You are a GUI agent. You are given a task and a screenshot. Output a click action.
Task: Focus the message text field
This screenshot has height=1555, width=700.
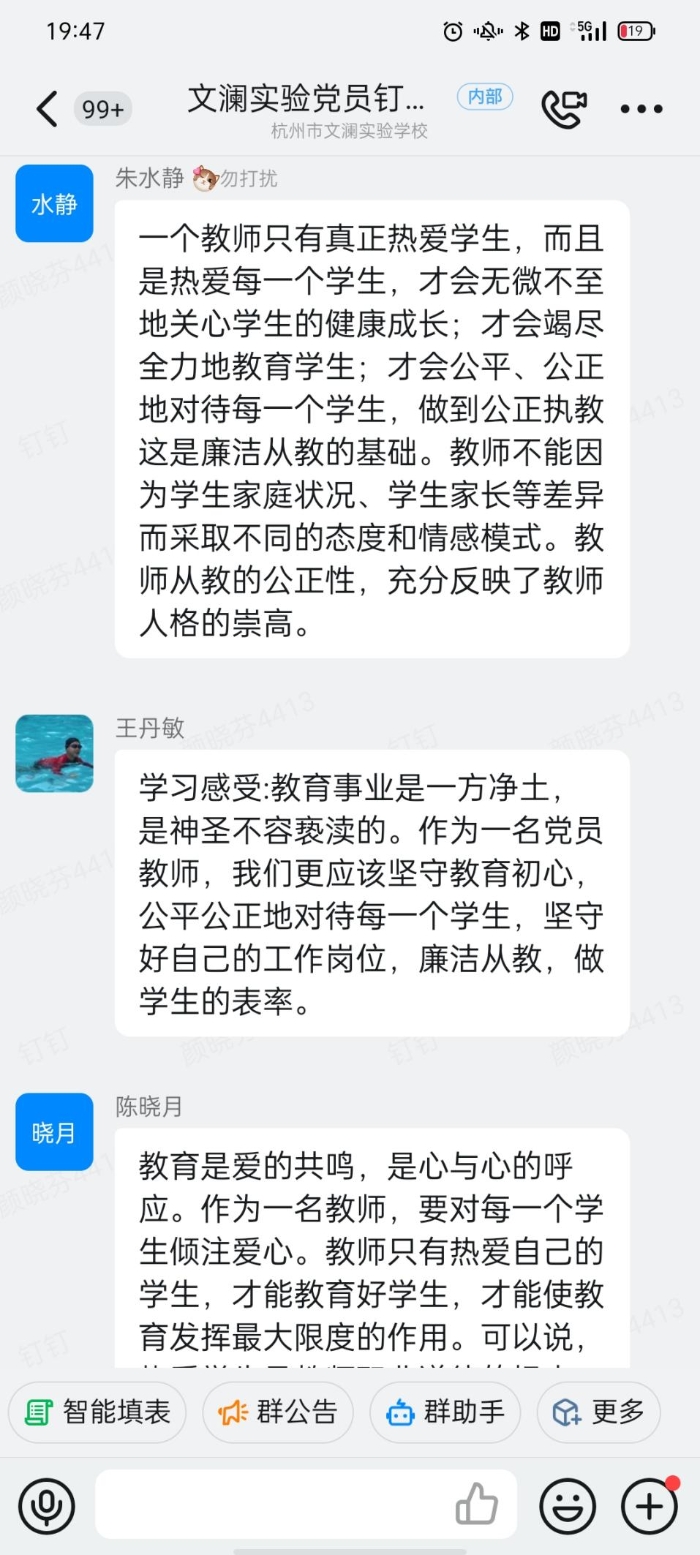pyautogui.click(x=270, y=1505)
